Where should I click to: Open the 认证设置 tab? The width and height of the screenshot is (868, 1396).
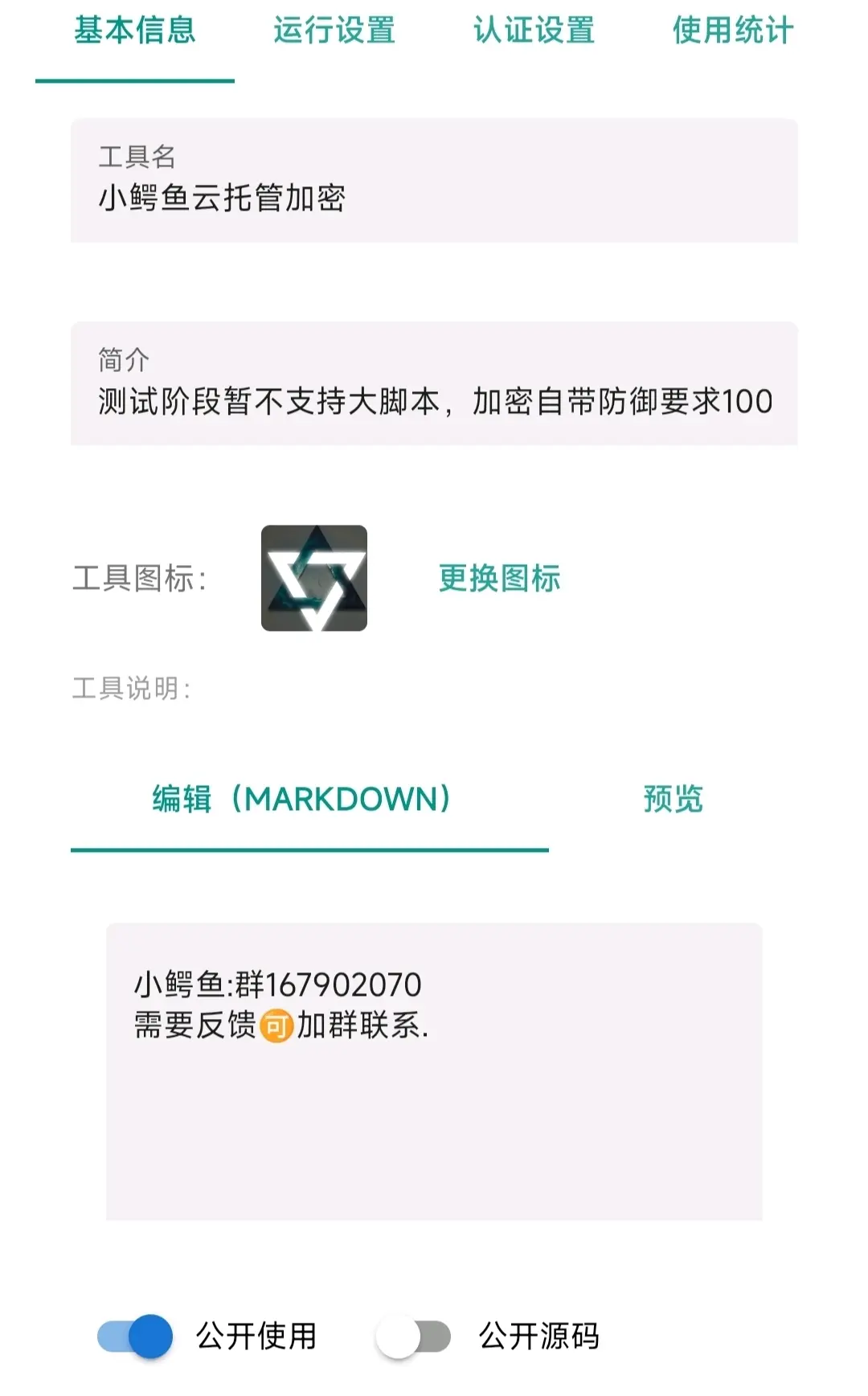pos(534,32)
